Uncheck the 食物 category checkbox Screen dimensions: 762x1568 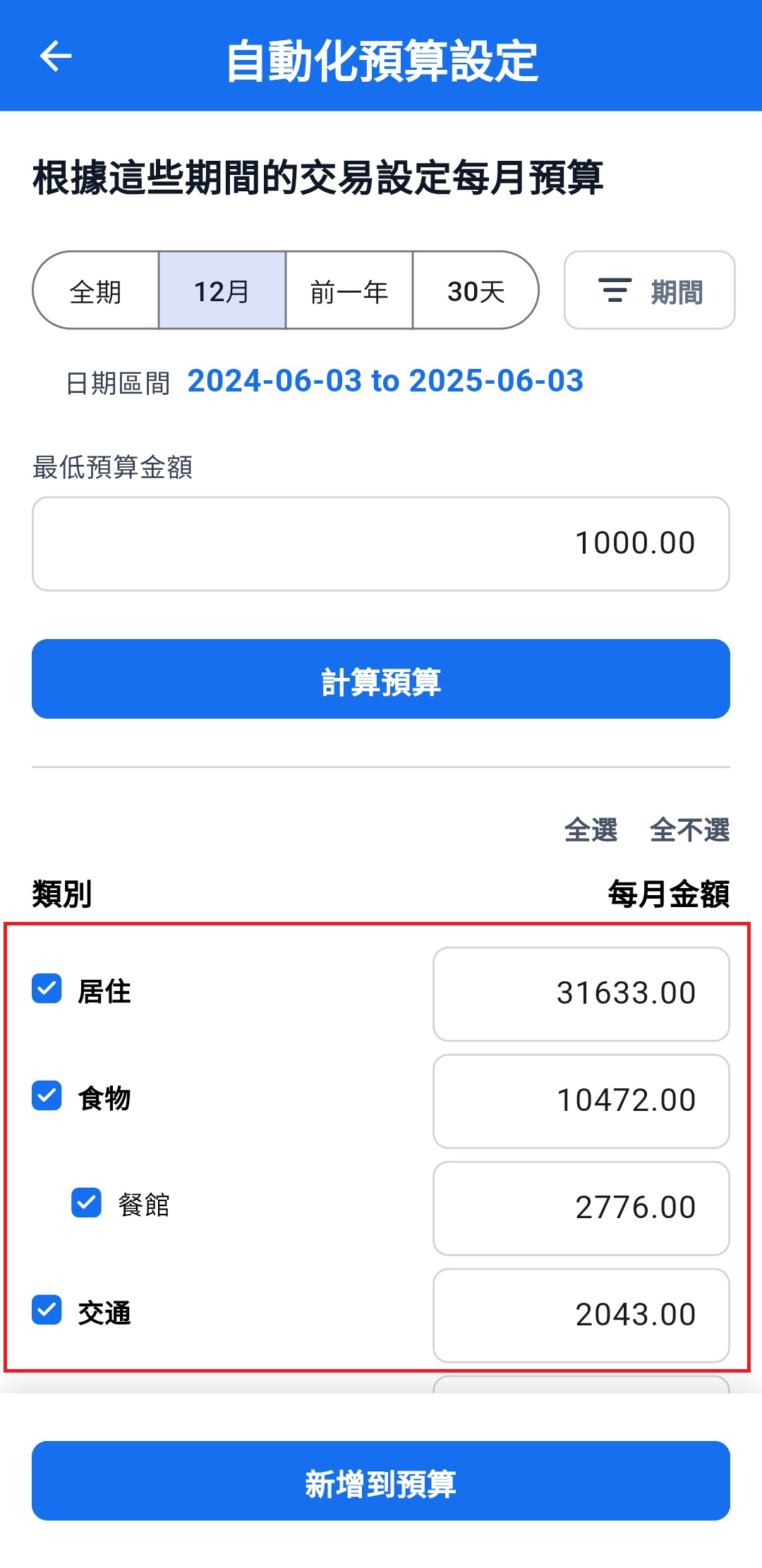[47, 1096]
